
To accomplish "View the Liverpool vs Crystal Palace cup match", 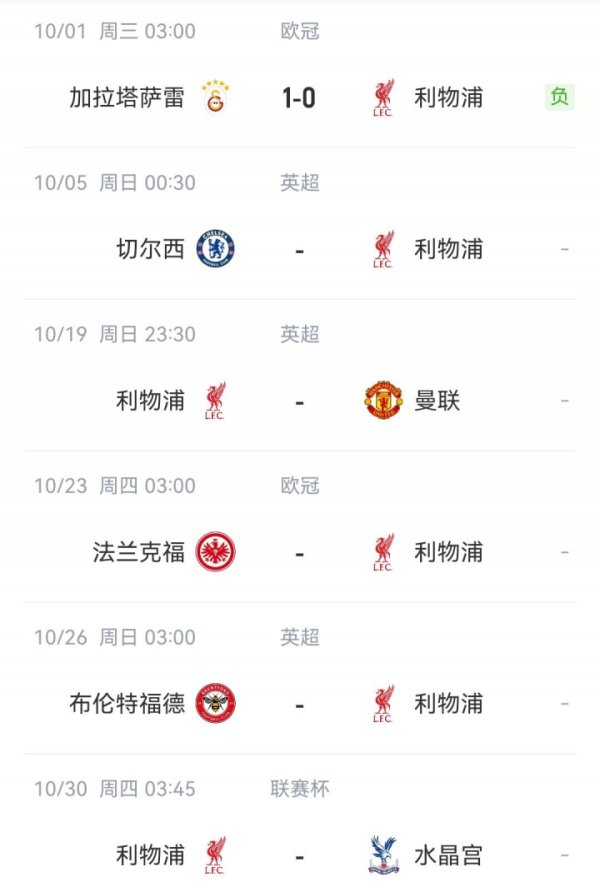I will coord(299,855).
